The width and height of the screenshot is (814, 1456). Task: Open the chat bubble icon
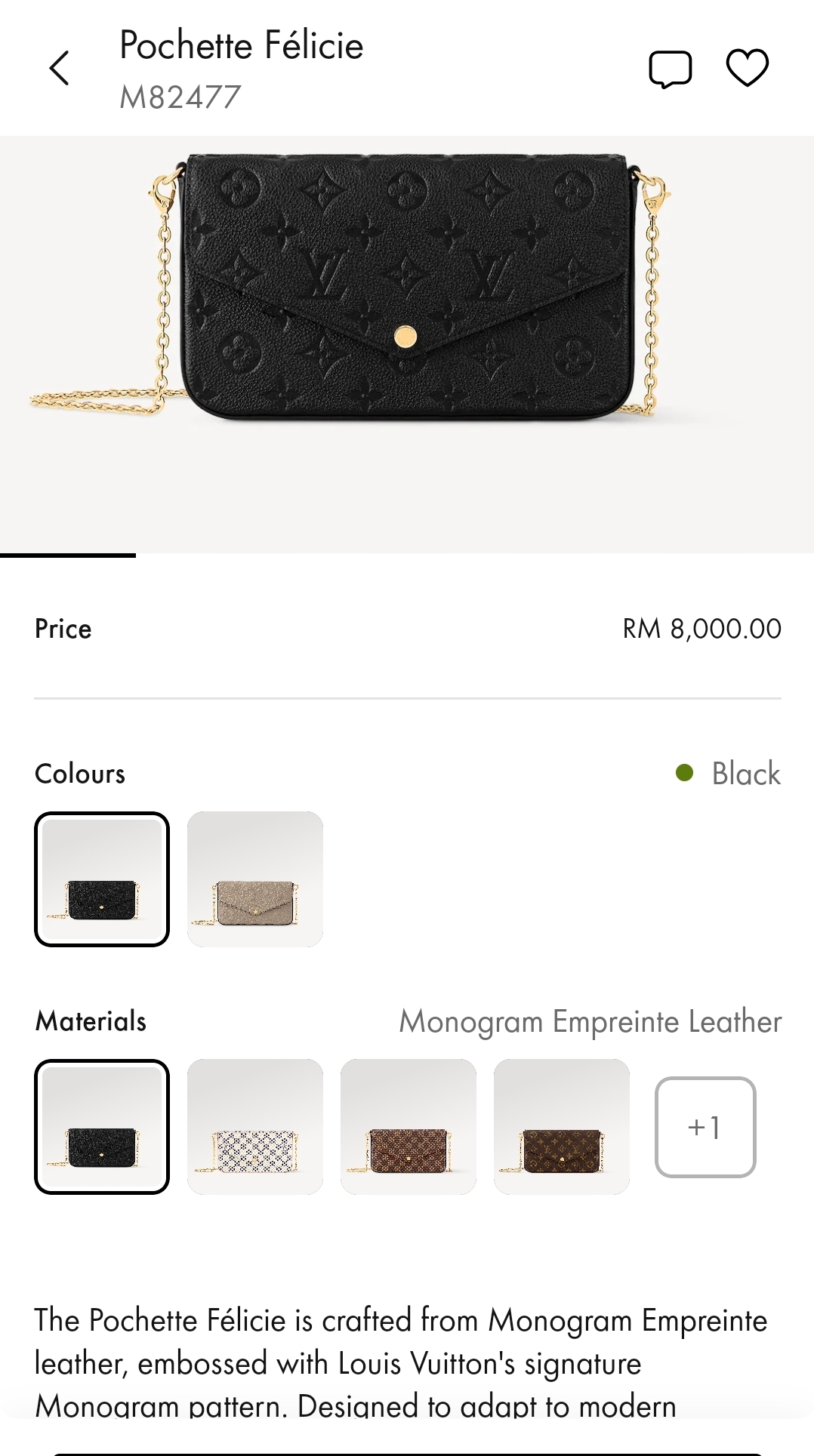pos(670,69)
